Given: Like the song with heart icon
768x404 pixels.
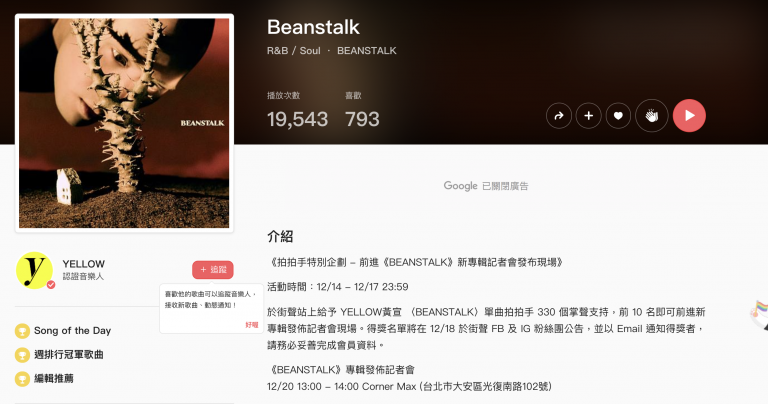Looking at the screenshot, I should (619, 116).
